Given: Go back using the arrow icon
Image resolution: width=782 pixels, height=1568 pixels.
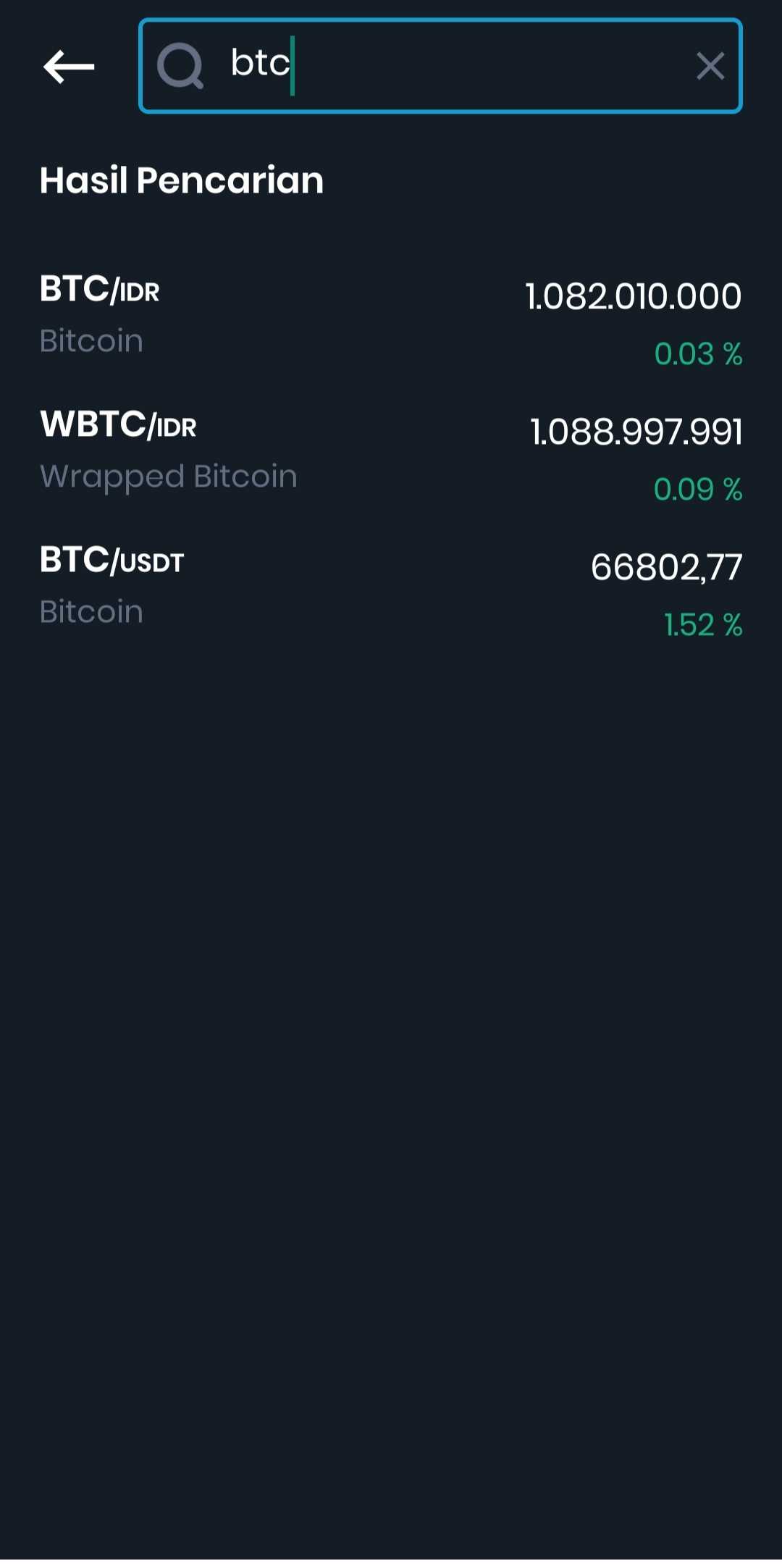Looking at the screenshot, I should [x=69, y=67].
